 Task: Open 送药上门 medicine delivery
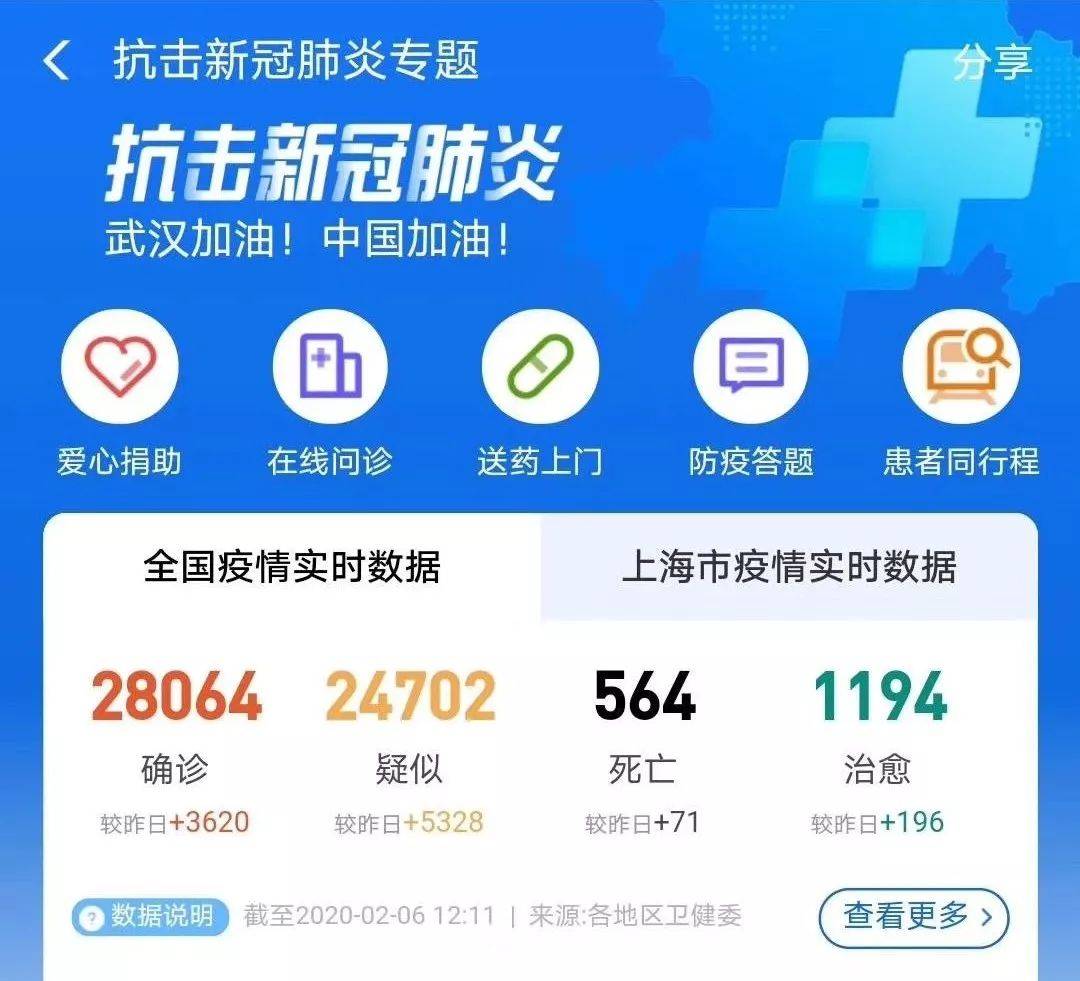click(x=540, y=367)
